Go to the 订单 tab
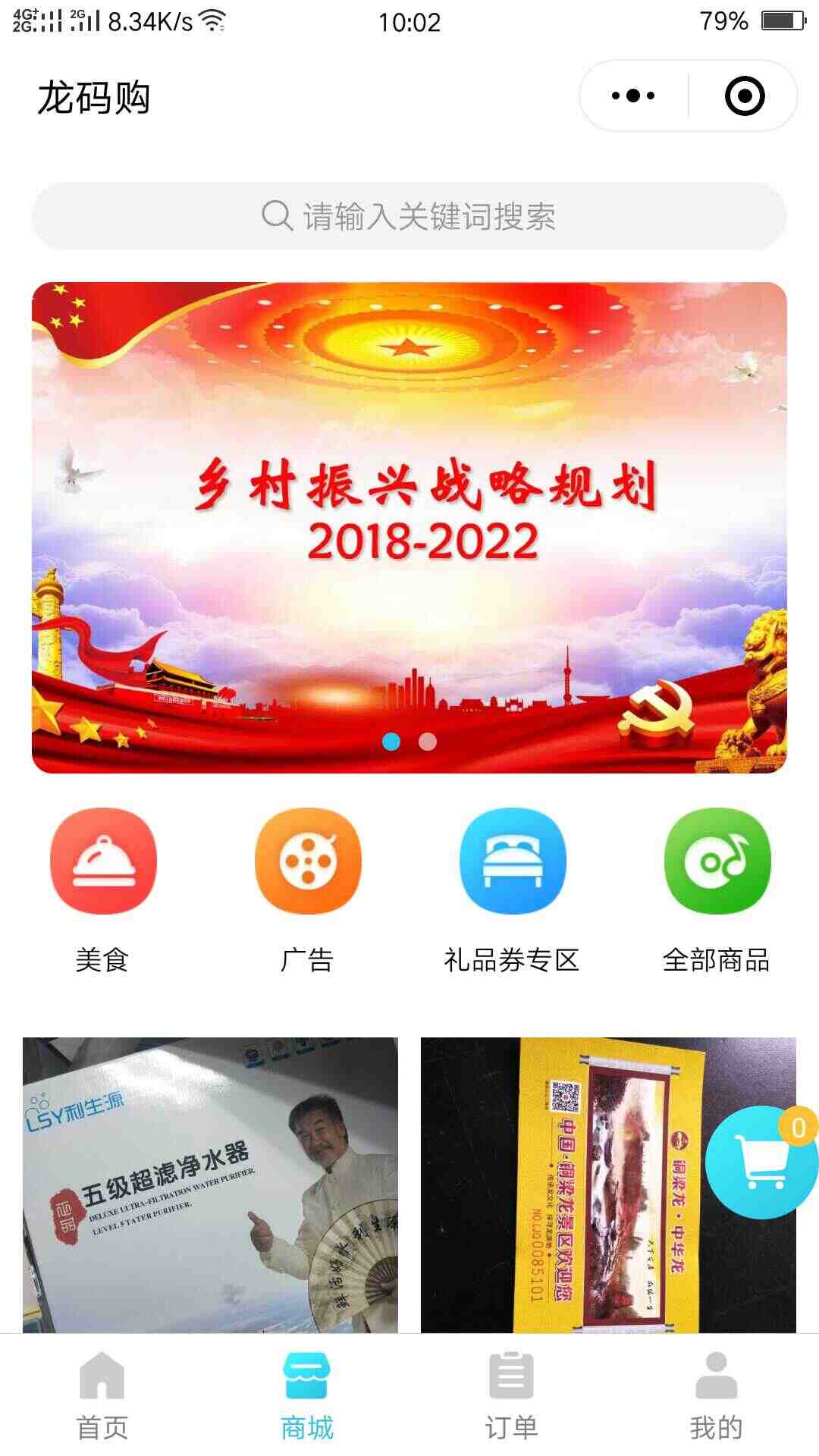Screen dimensions: 819x1456 point(512,1395)
